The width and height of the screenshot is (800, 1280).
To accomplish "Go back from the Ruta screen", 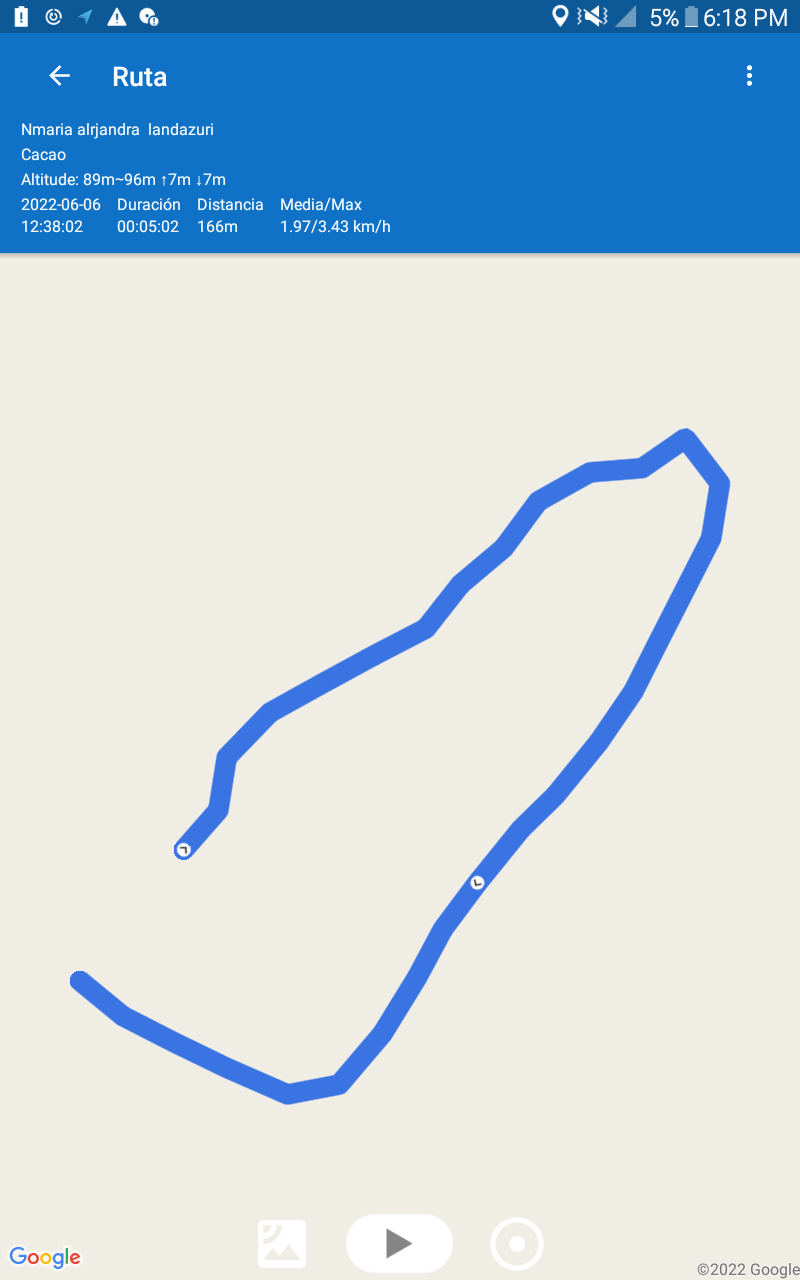I will (x=60, y=76).
